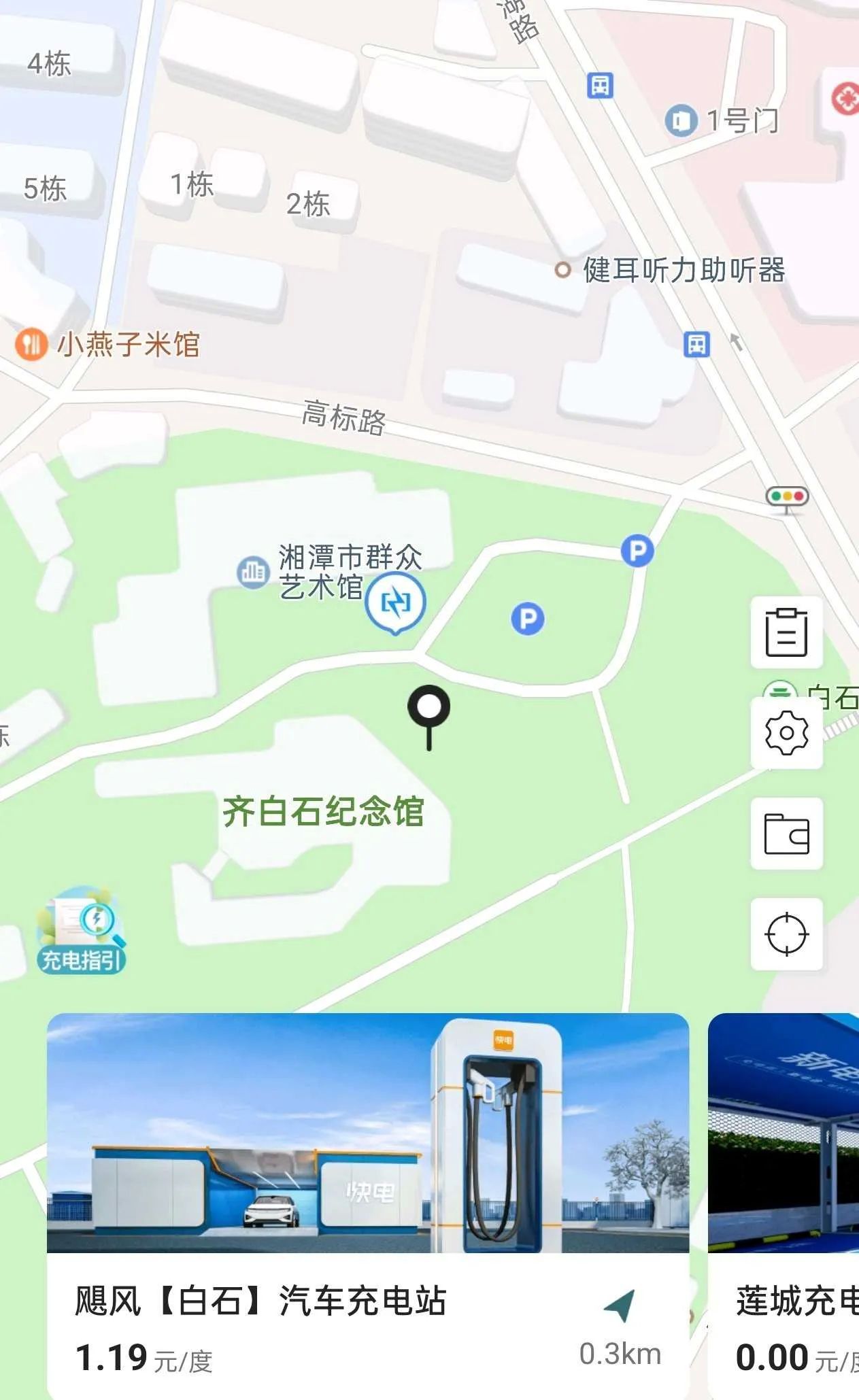This screenshot has height=1400, width=859.
Task: Tap the 齐白石纪念馆 map label
Action: 323,811
